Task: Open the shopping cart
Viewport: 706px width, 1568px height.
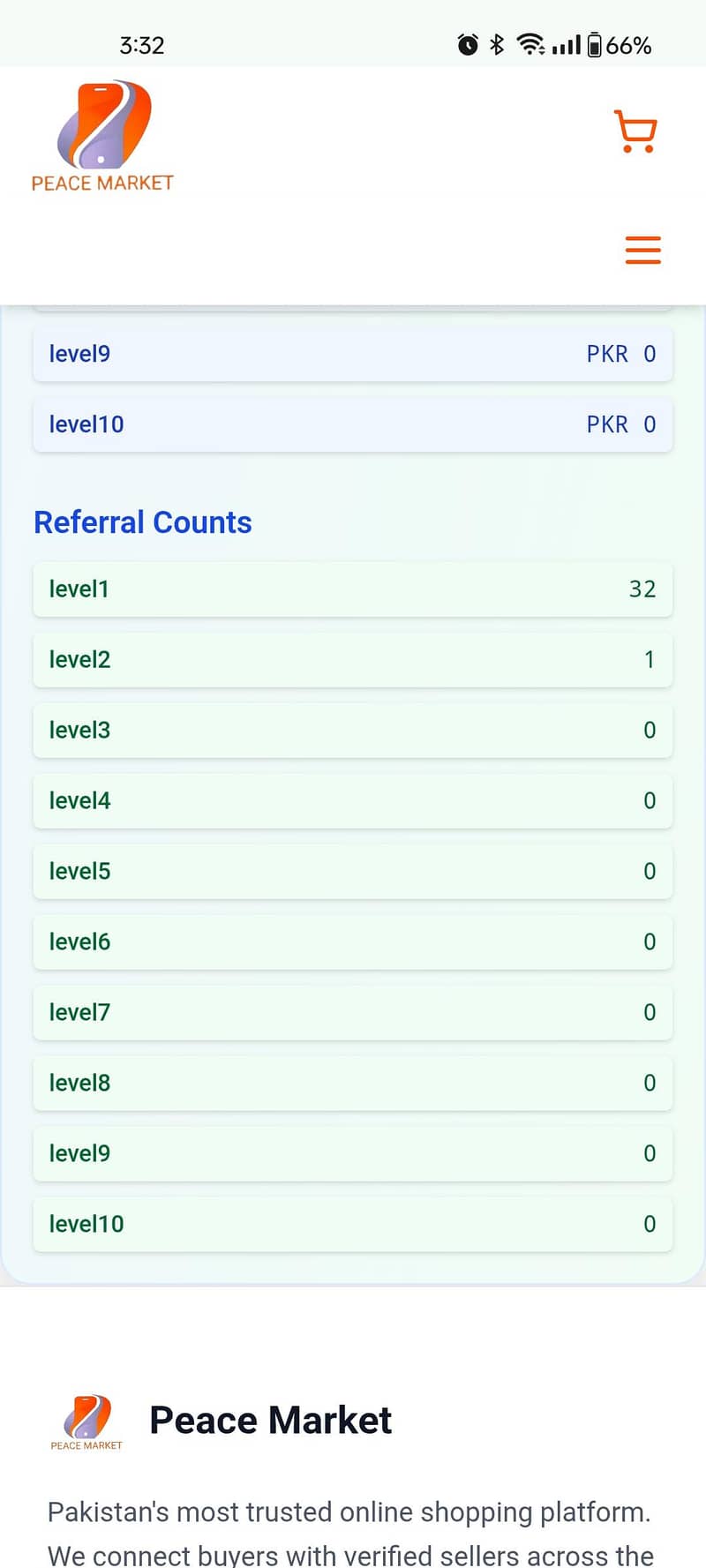Action: point(635,131)
